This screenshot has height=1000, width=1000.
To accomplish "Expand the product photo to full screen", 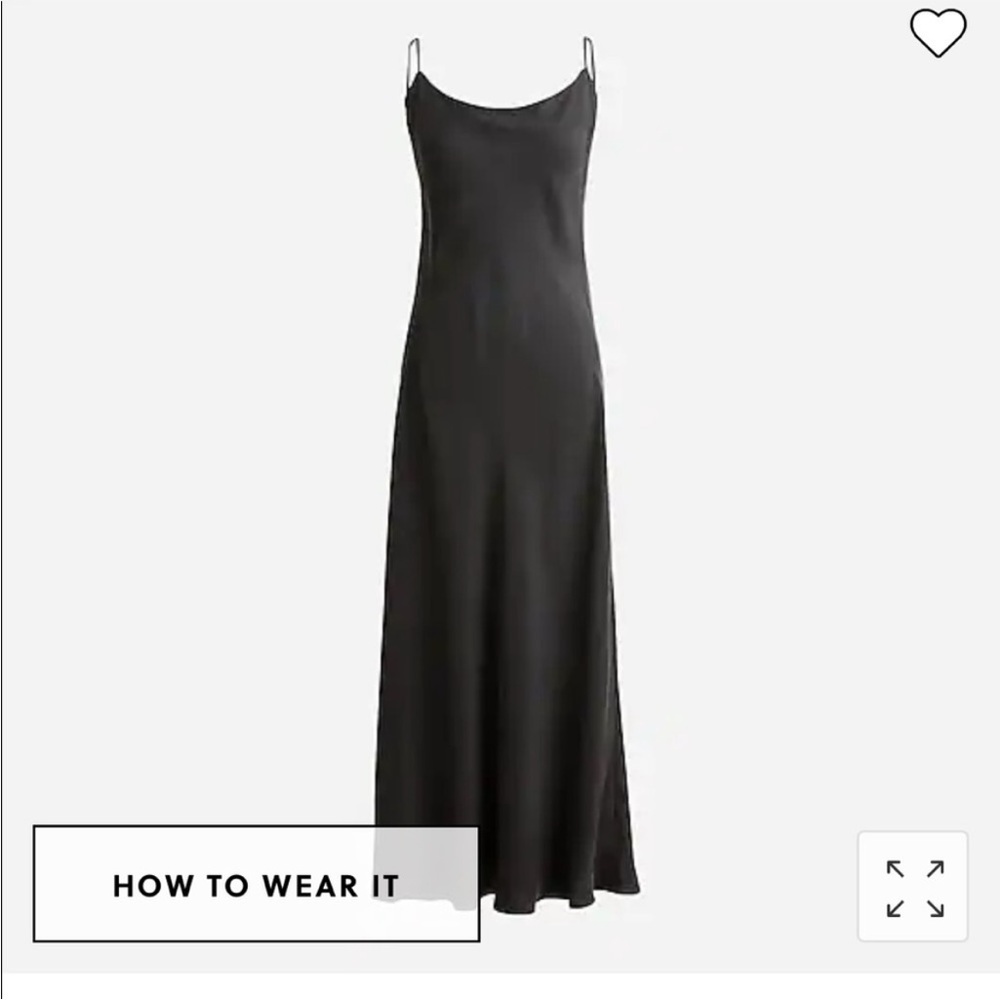I will (x=914, y=886).
